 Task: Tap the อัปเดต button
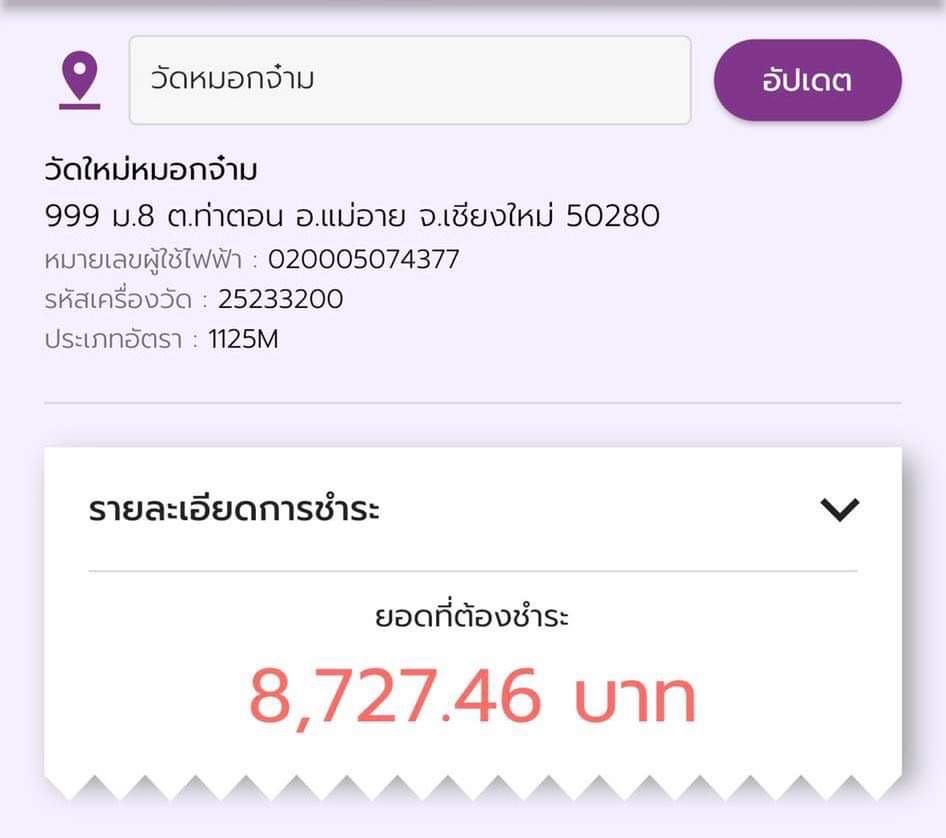(807, 80)
